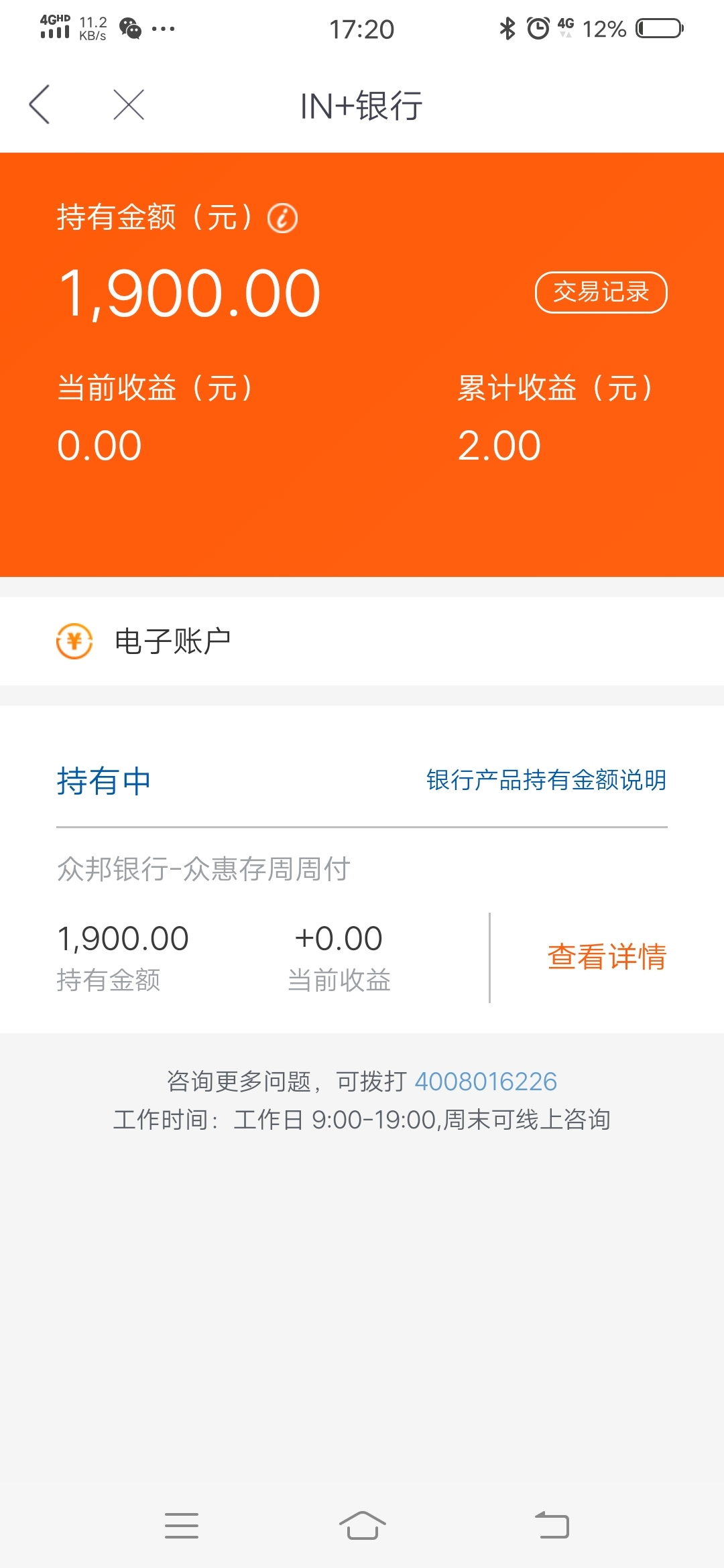Close the IN+银行 page with X

tap(129, 105)
